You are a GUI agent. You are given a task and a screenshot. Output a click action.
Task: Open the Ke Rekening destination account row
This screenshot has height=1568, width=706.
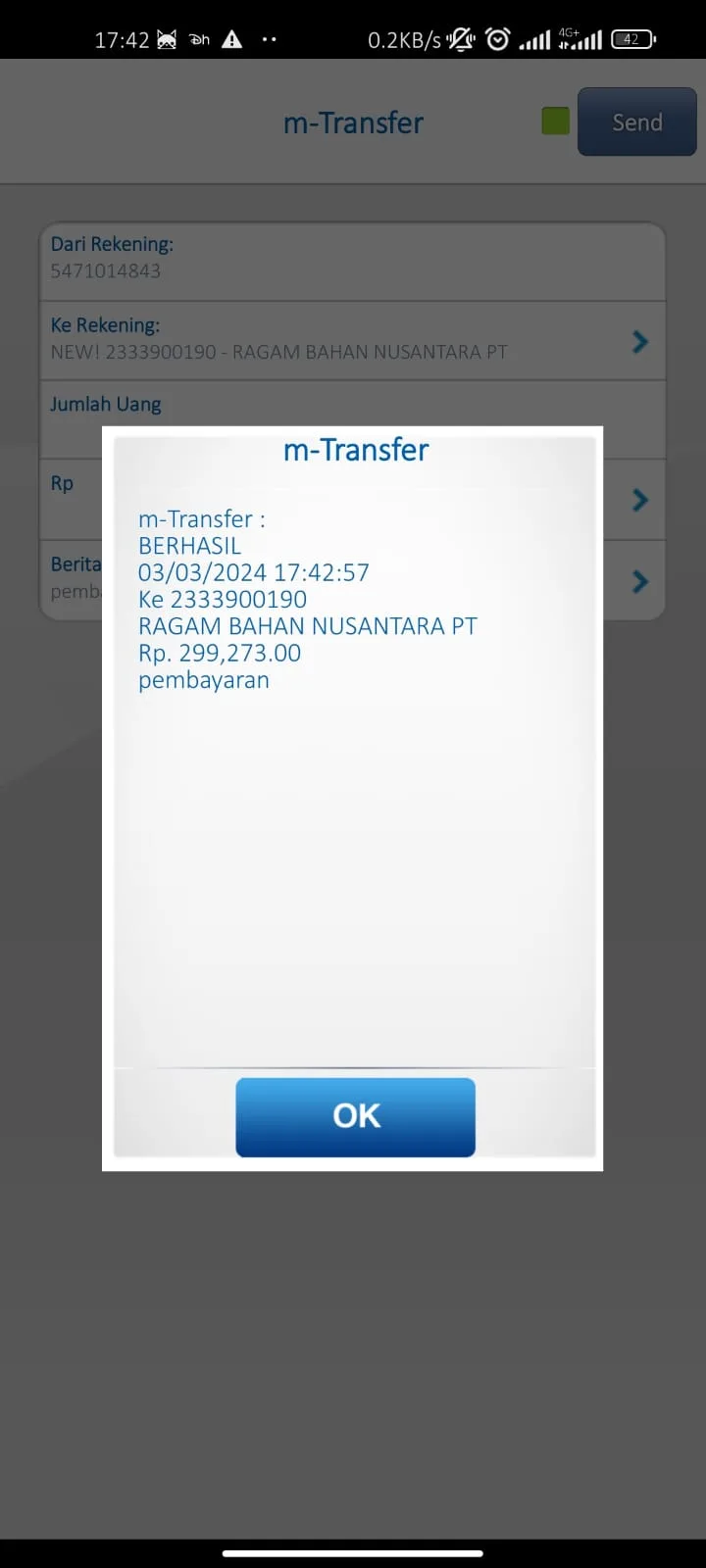(353, 340)
